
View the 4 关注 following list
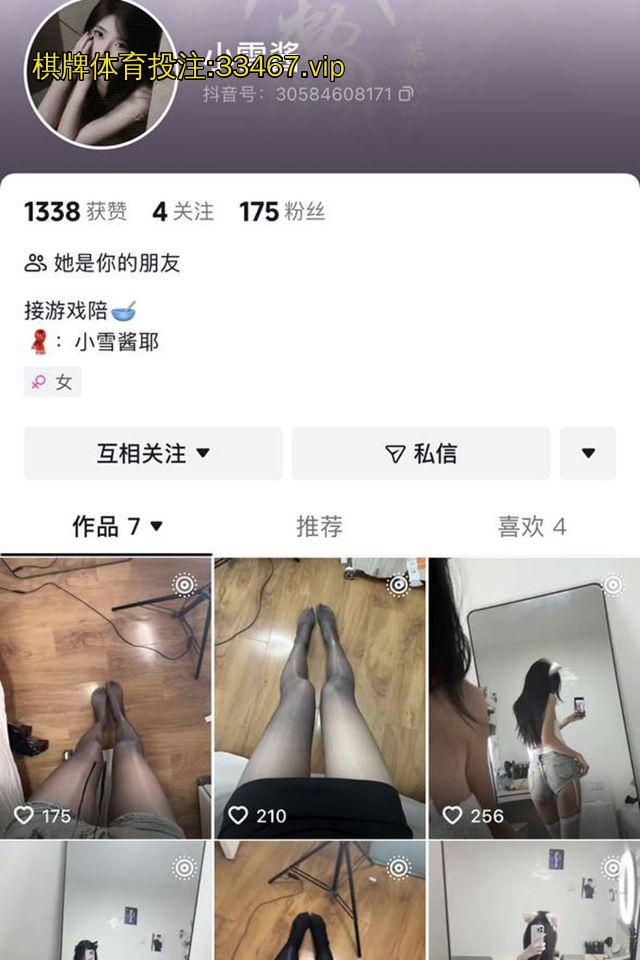click(x=183, y=212)
